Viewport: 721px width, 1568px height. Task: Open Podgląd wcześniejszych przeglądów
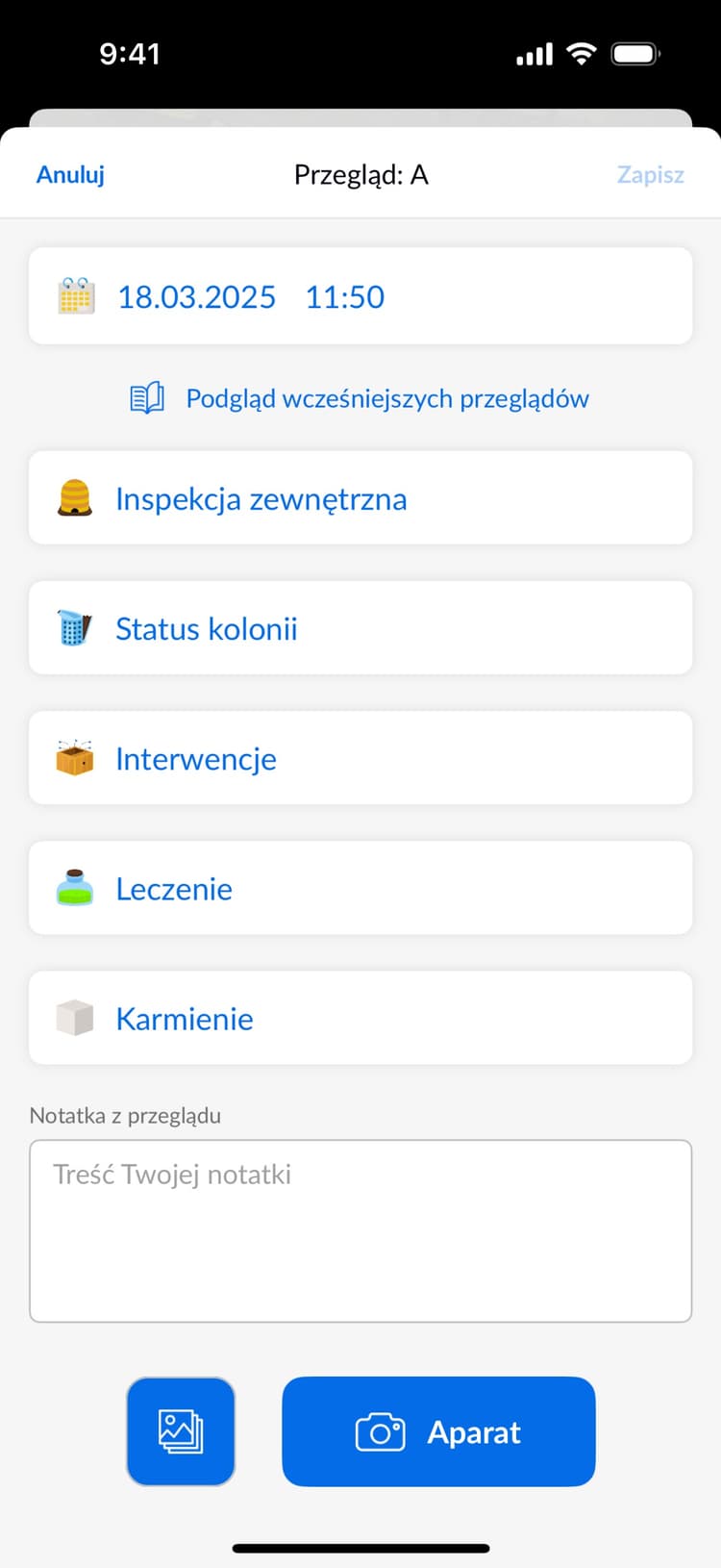coord(387,397)
